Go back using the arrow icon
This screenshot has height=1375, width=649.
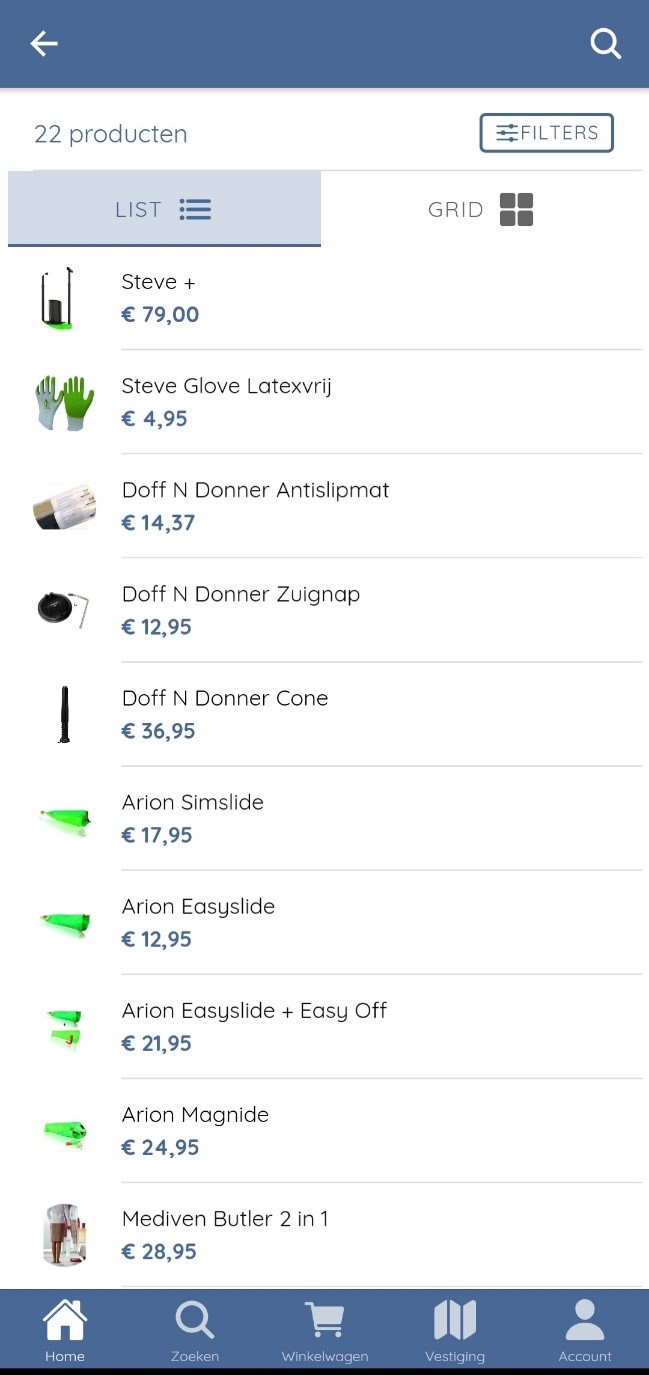[44, 44]
